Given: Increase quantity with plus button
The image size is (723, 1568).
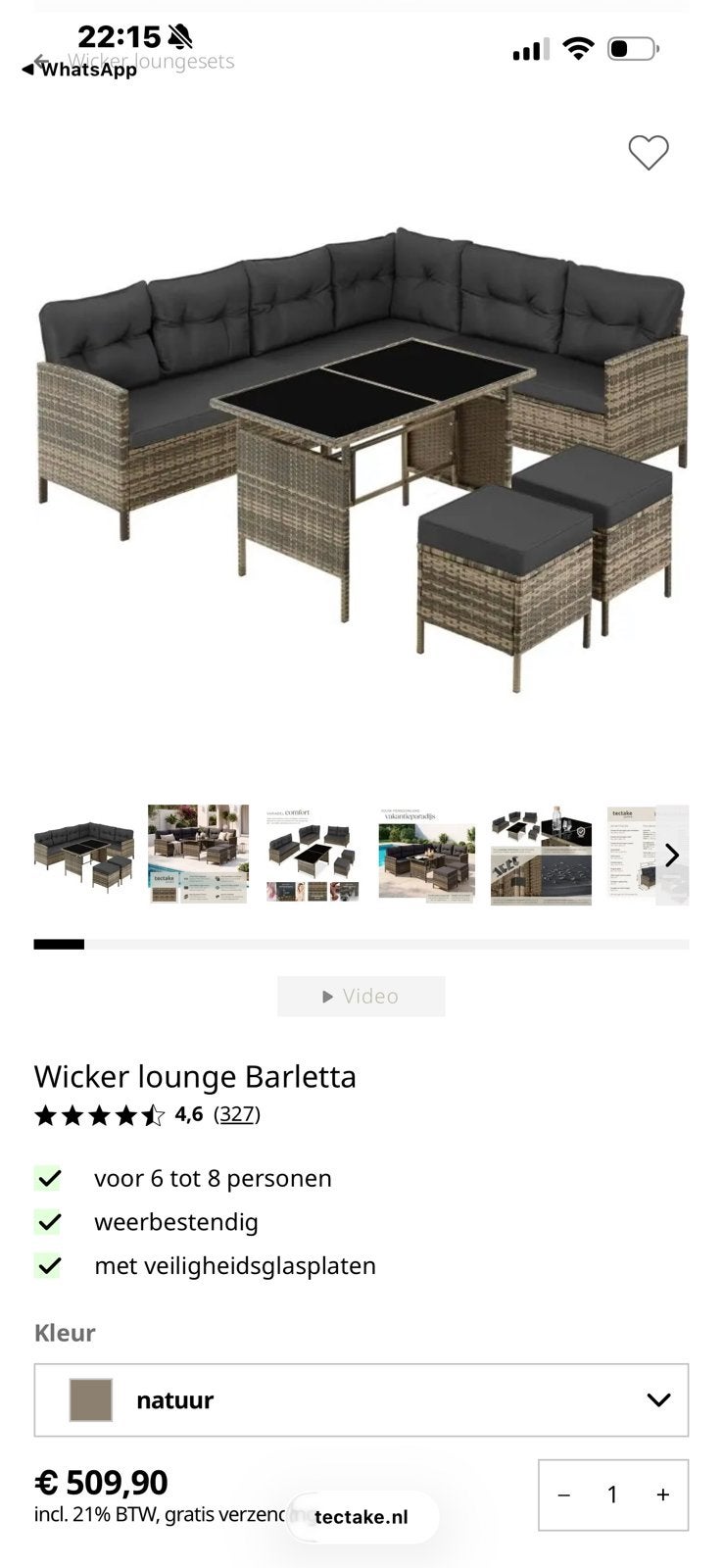Looking at the screenshot, I should [663, 1494].
